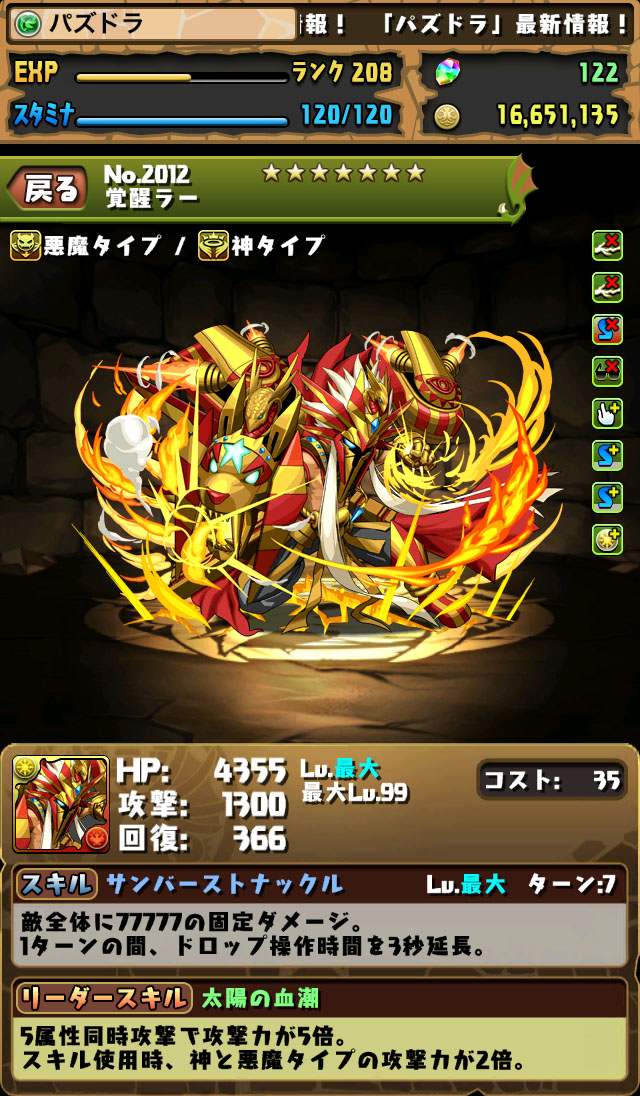Open the enhanced light orb awakening
640x1096 pixels.
pyautogui.click(x=607, y=539)
